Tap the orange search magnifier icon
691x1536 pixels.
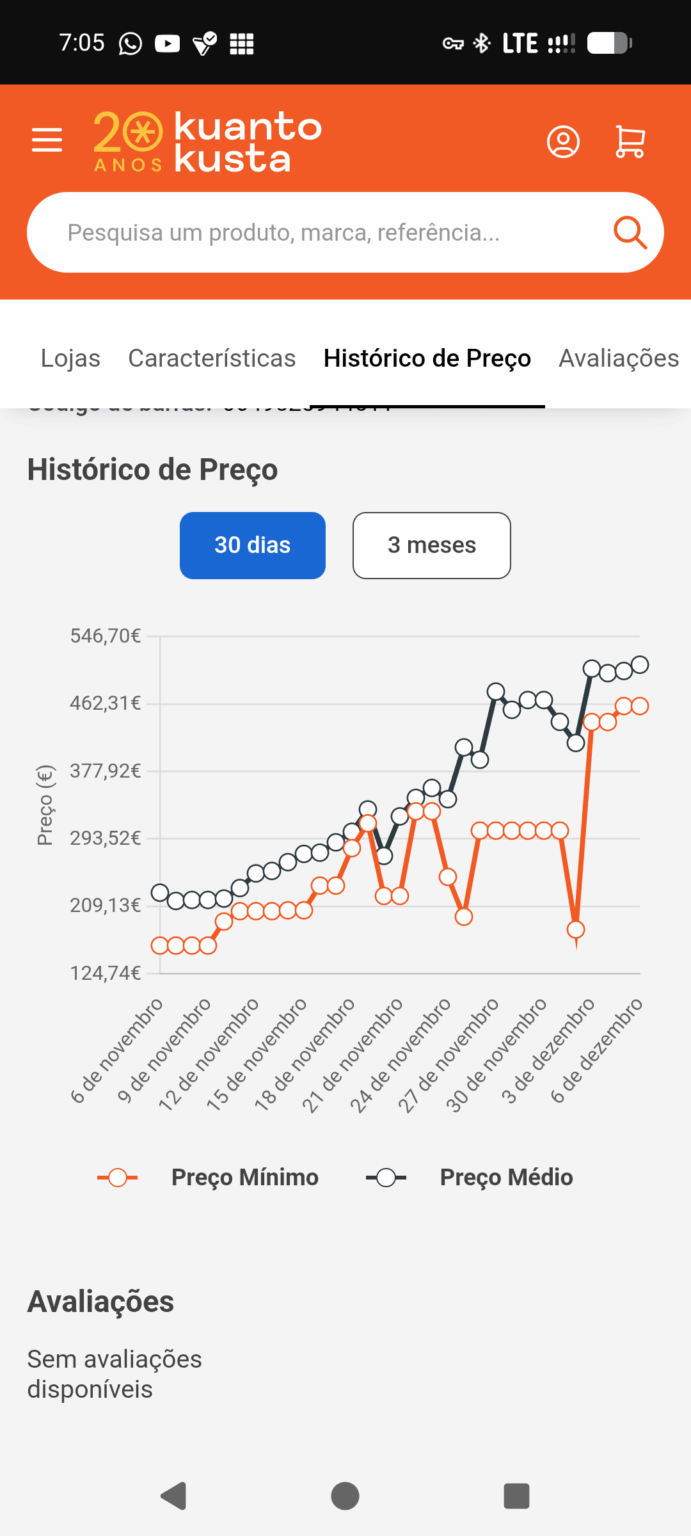click(630, 233)
